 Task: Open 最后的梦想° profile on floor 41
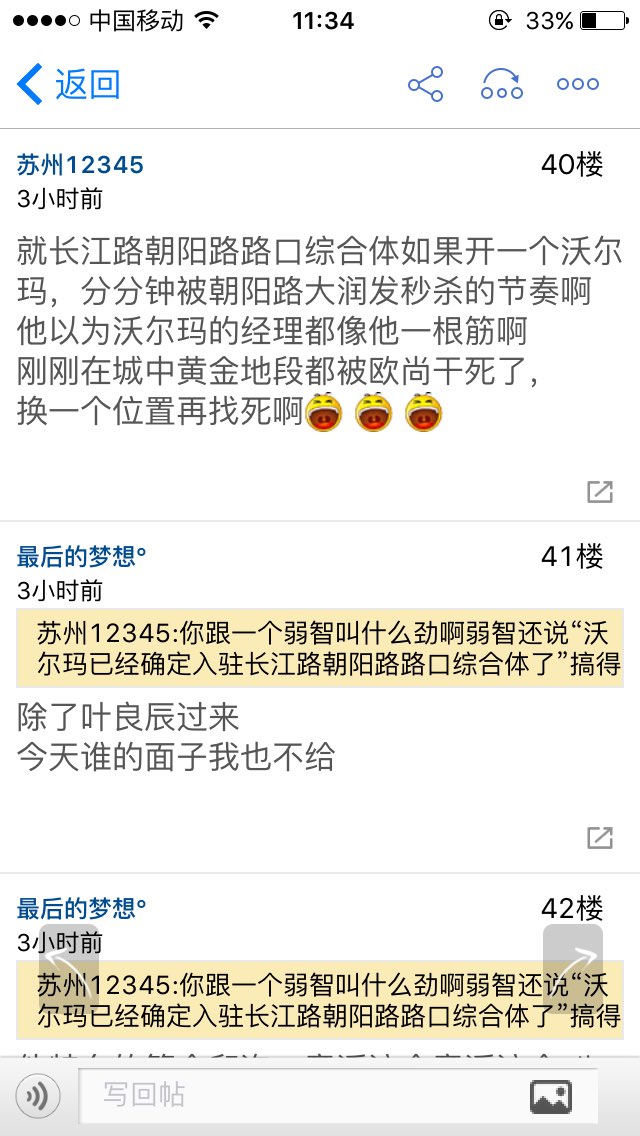pyautogui.click(x=81, y=556)
